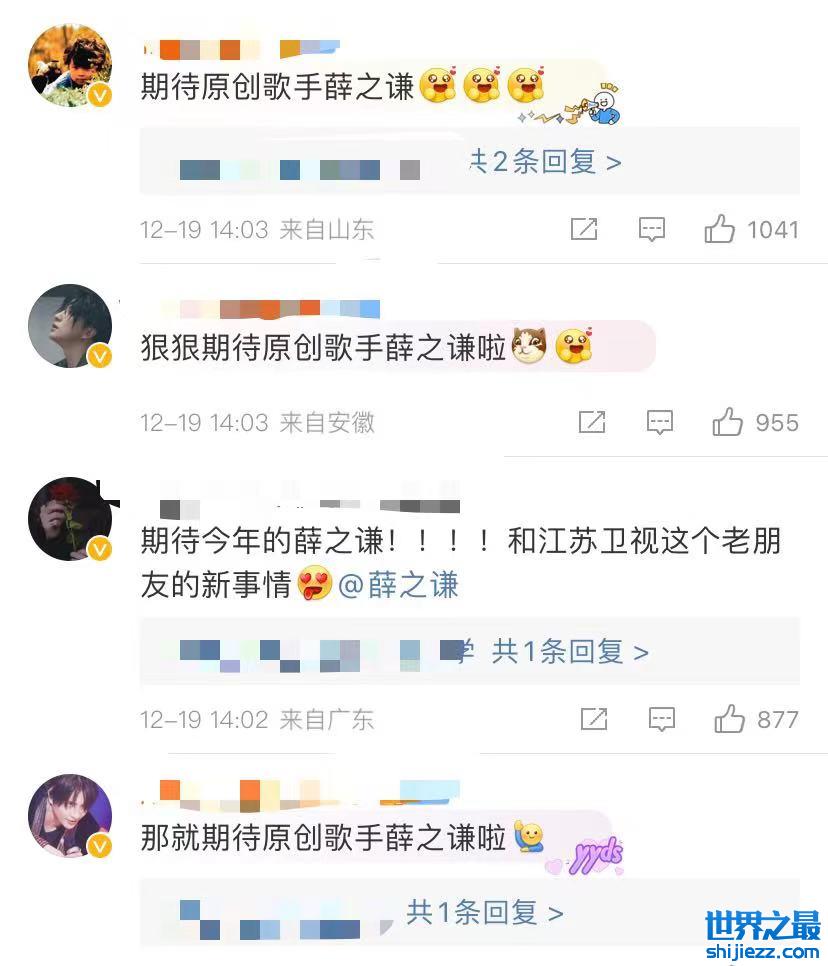Open avatar of first 期待原创歌手 commenter
The width and height of the screenshot is (828, 966).
point(69,66)
